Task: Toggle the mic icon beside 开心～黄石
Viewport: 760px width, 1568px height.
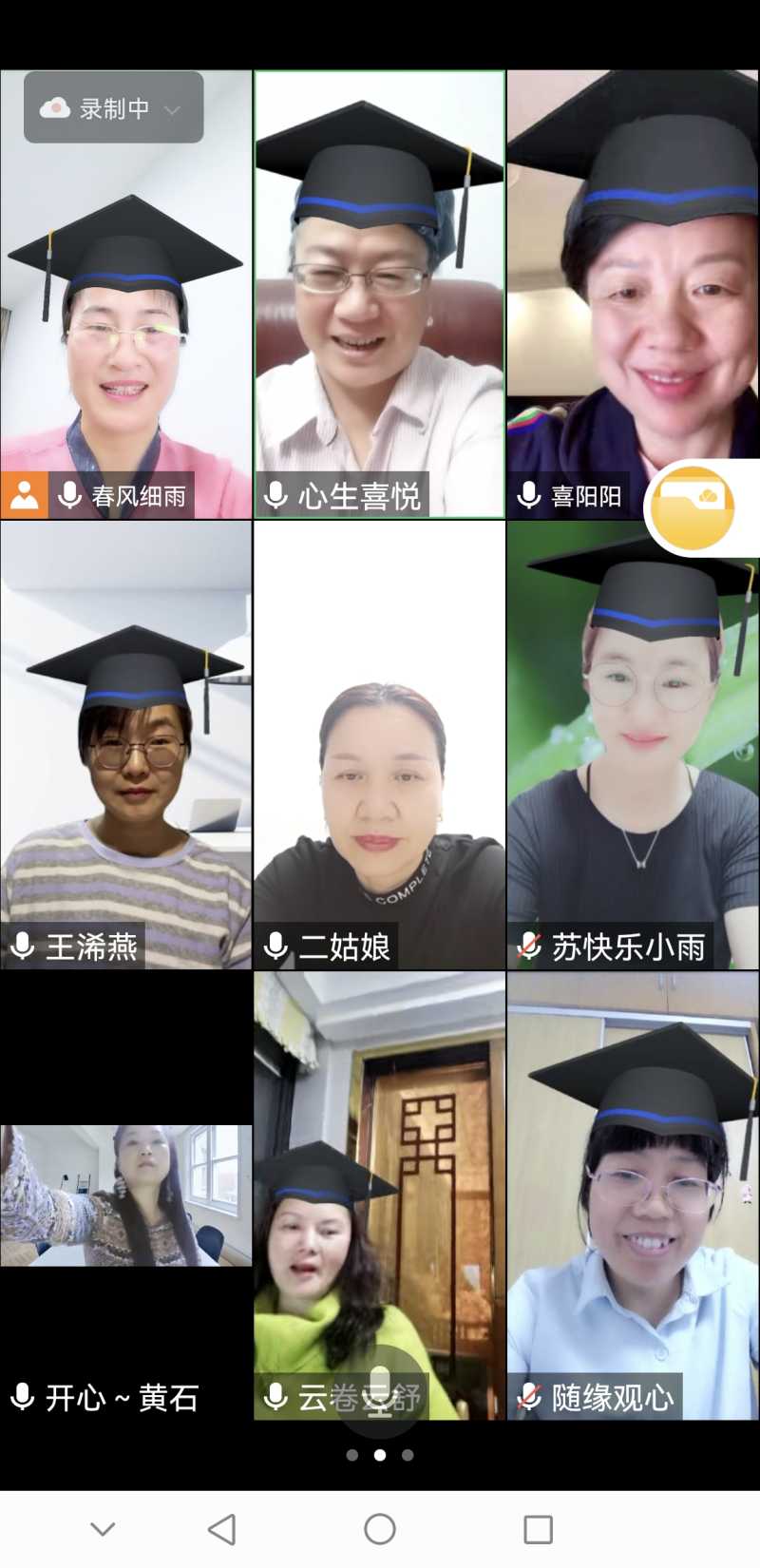Action: (23, 1398)
